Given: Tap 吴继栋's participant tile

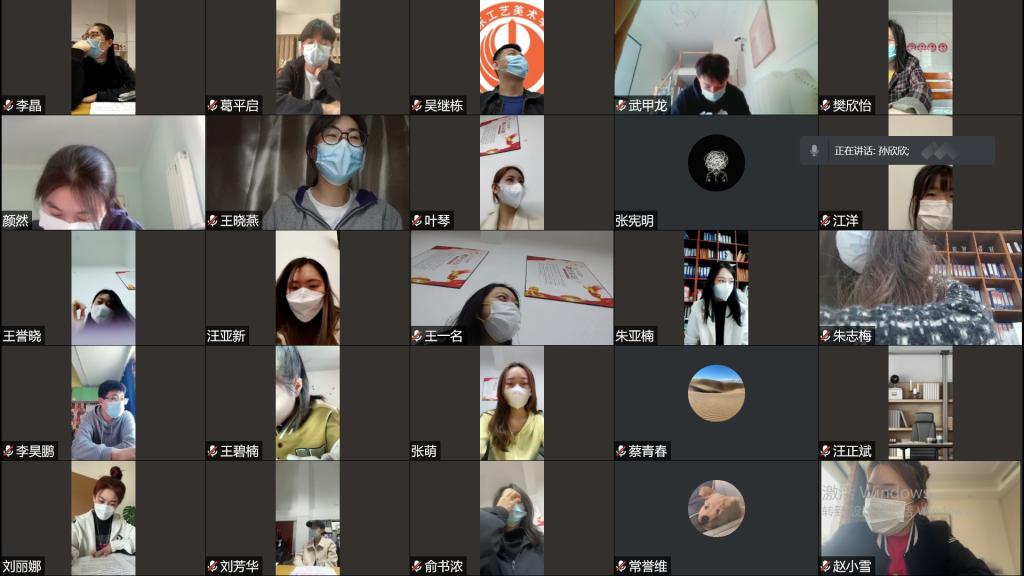Looking at the screenshot, I should (x=511, y=56).
